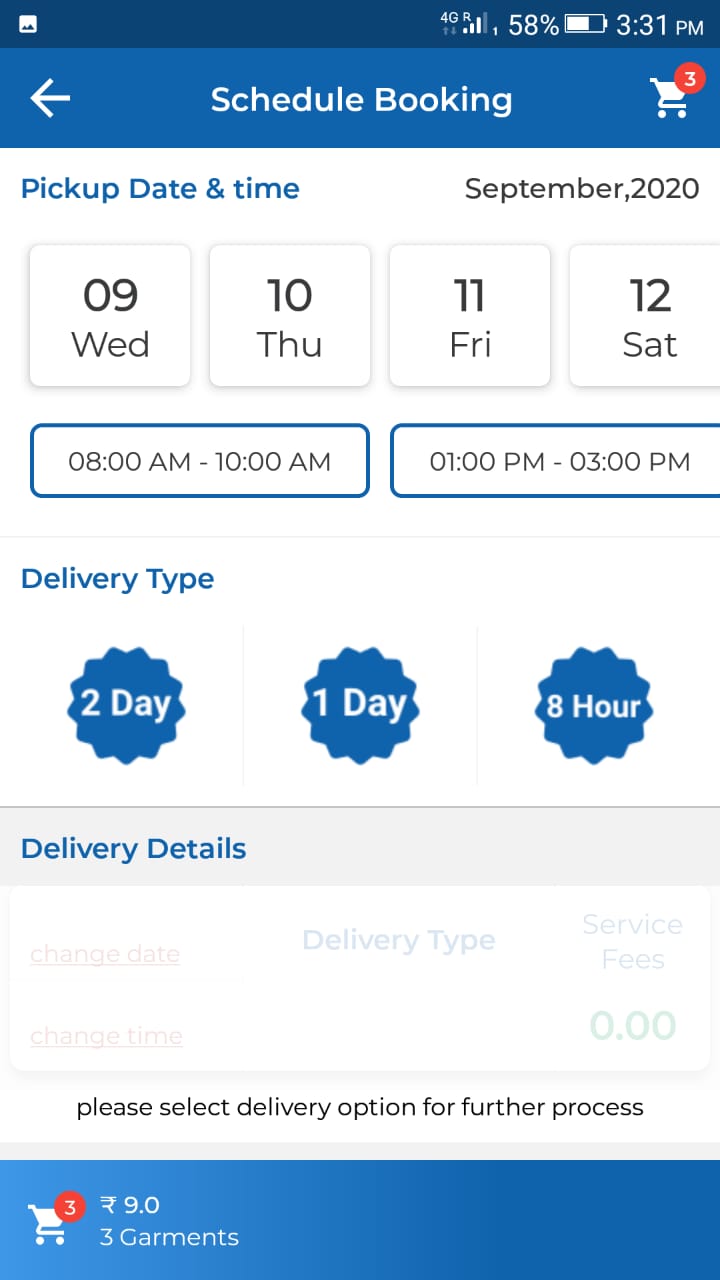Select 1 Day delivery type
This screenshot has height=1280, width=720.
click(360, 705)
